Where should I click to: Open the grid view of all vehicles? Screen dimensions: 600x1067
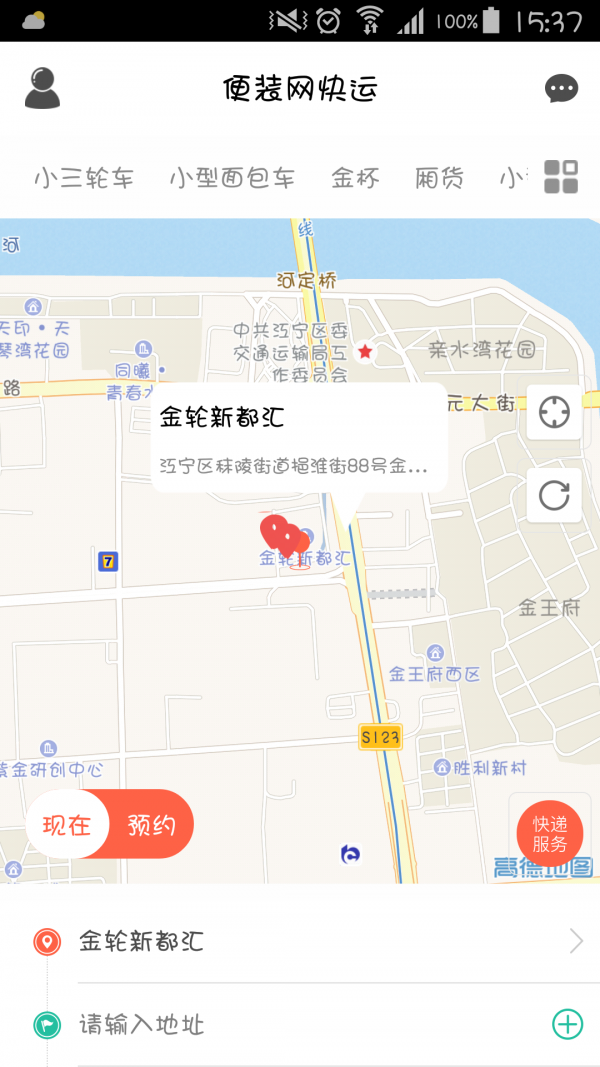coord(561,177)
